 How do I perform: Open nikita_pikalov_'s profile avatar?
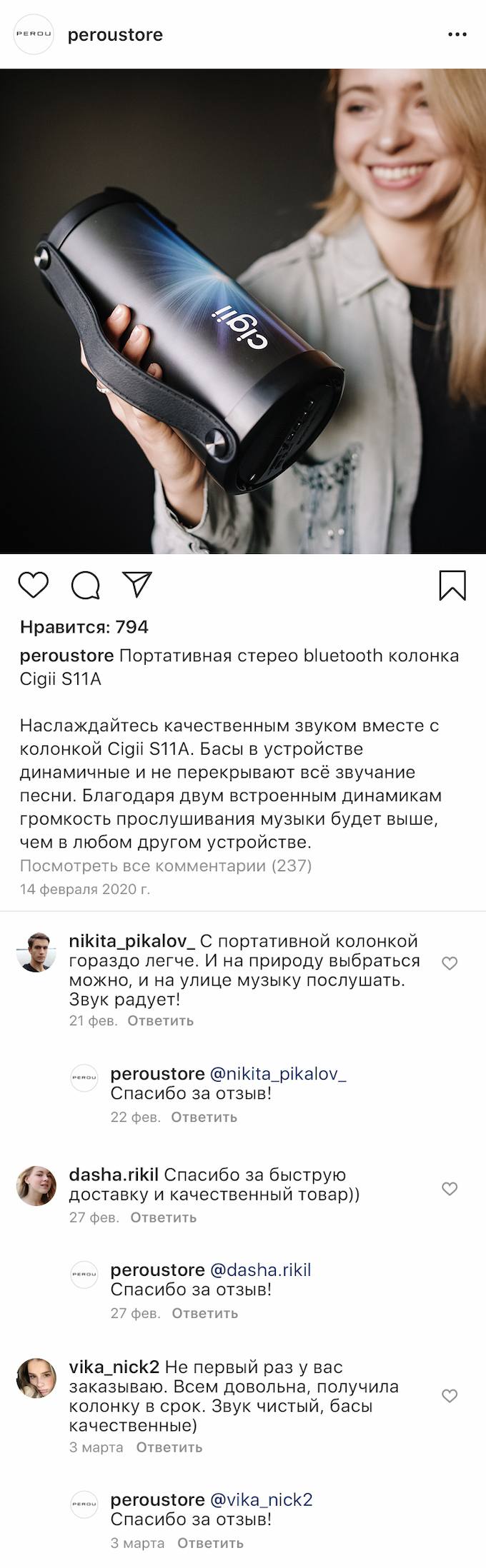tap(36, 952)
